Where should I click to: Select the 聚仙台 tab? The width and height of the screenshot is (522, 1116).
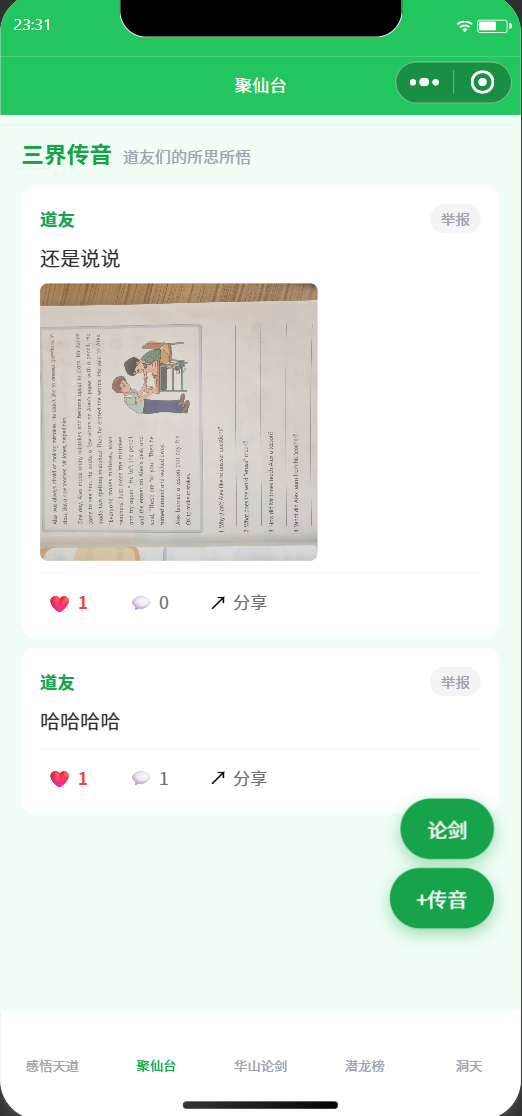(x=157, y=1066)
